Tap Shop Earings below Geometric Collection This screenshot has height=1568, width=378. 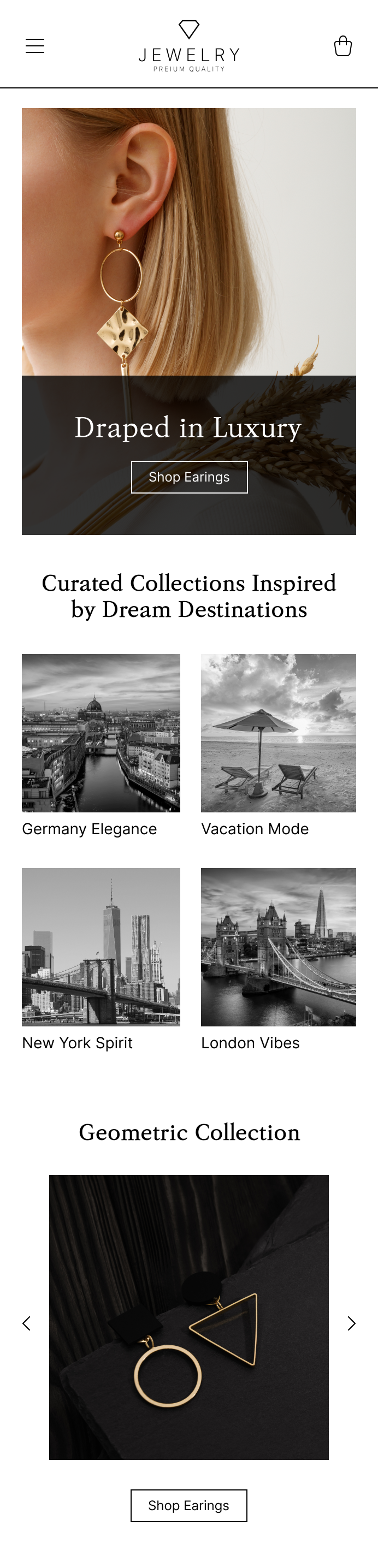coord(188,1505)
